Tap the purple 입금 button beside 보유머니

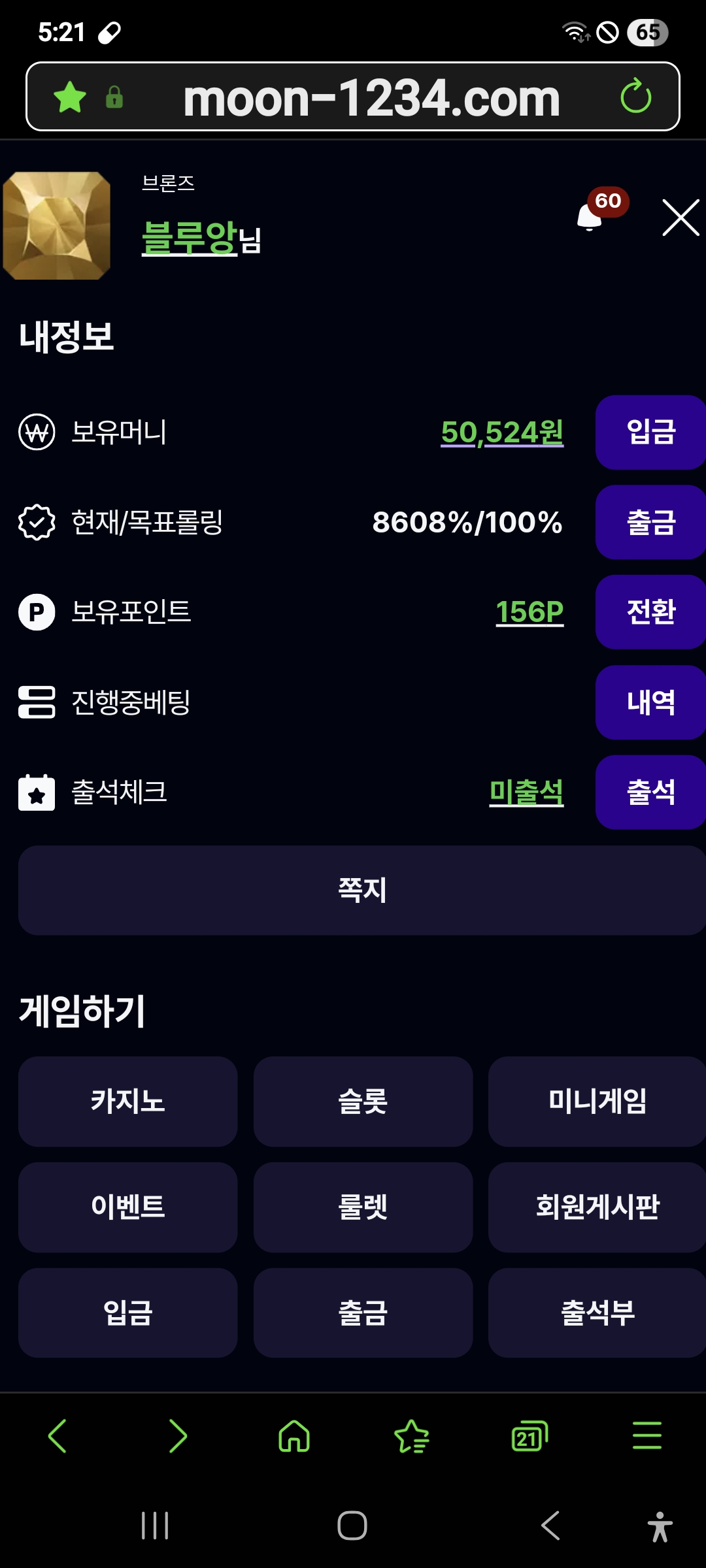pyautogui.click(x=650, y=433)
